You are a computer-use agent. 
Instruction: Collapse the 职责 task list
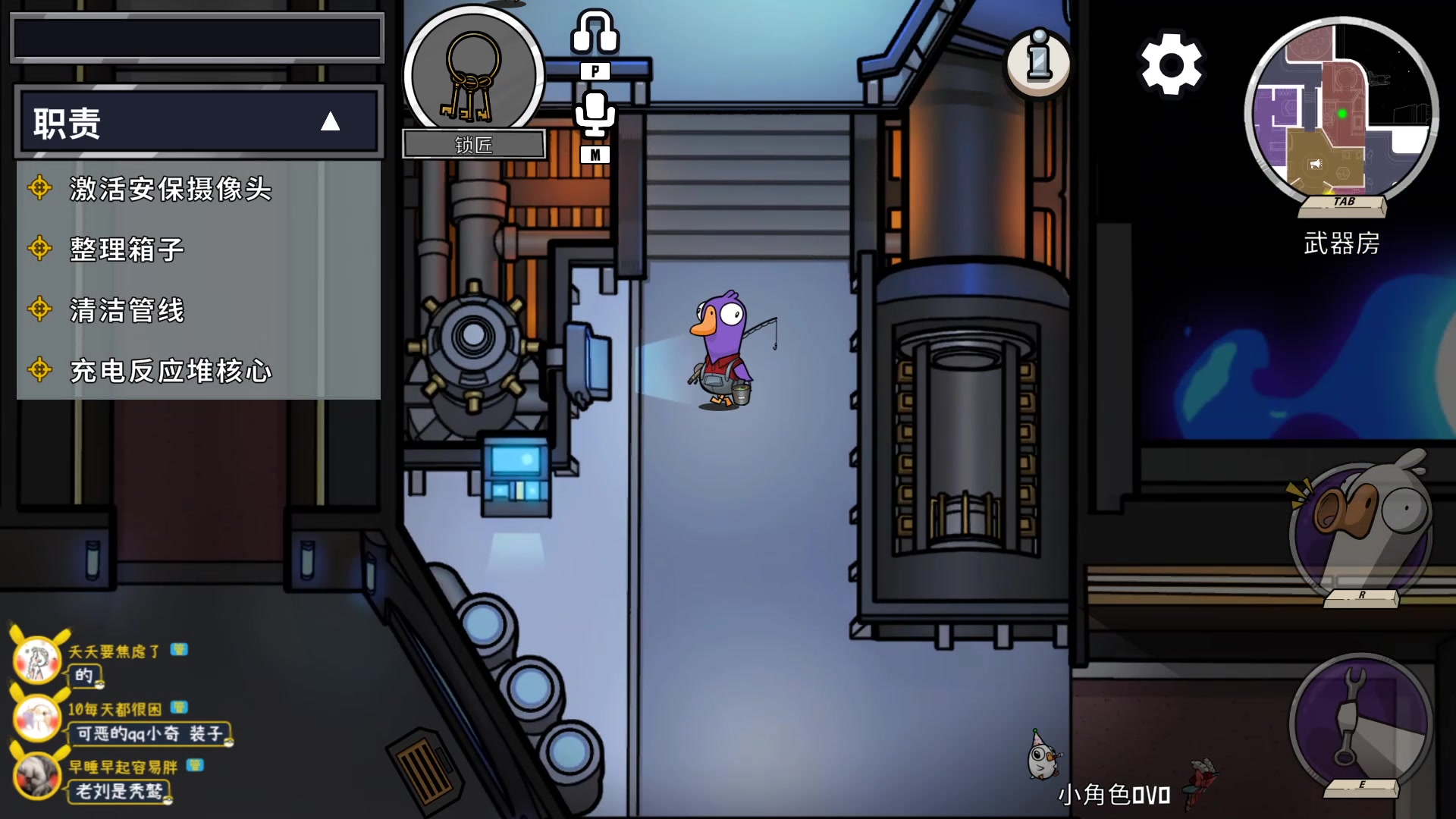tap(330, 122)
